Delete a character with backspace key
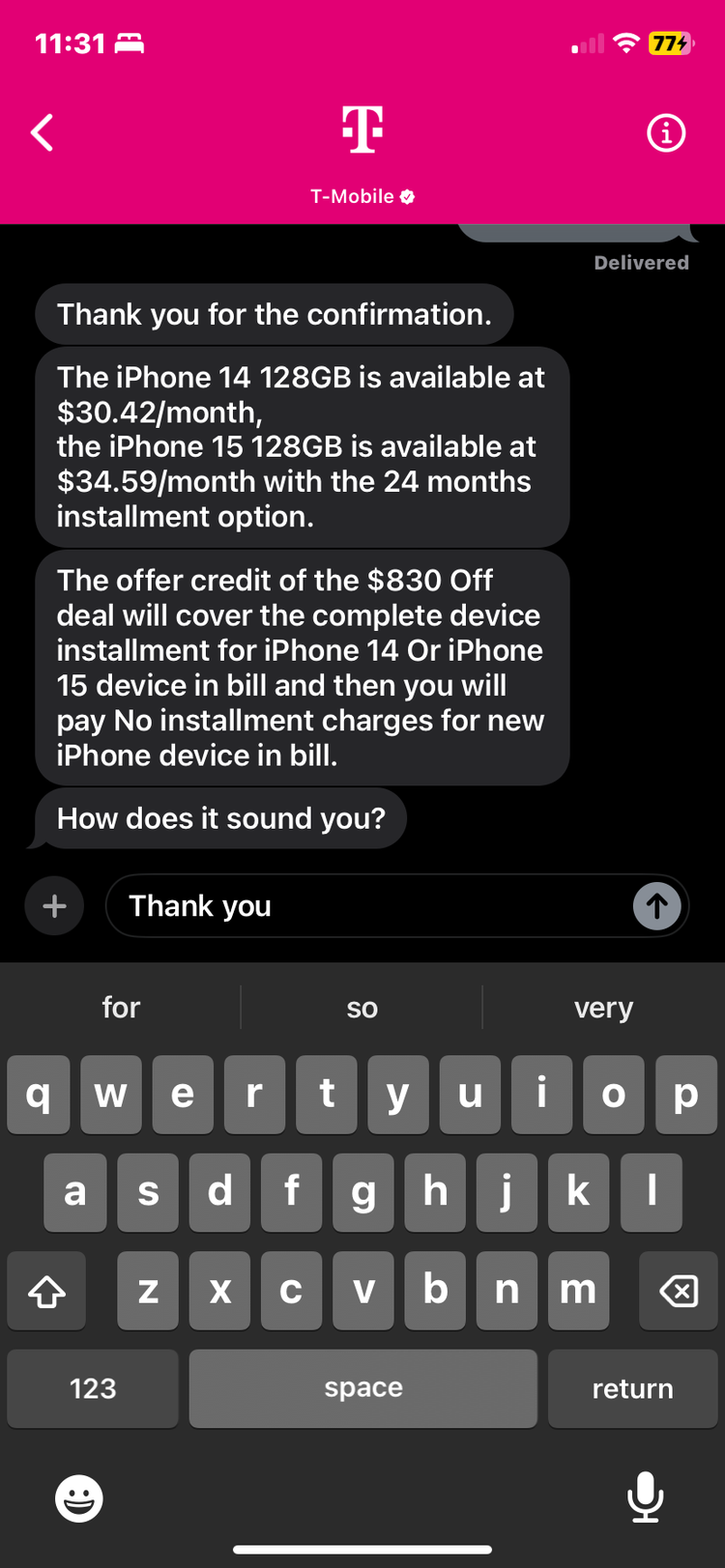The image size is (725, 1568). click(678, 1291)
